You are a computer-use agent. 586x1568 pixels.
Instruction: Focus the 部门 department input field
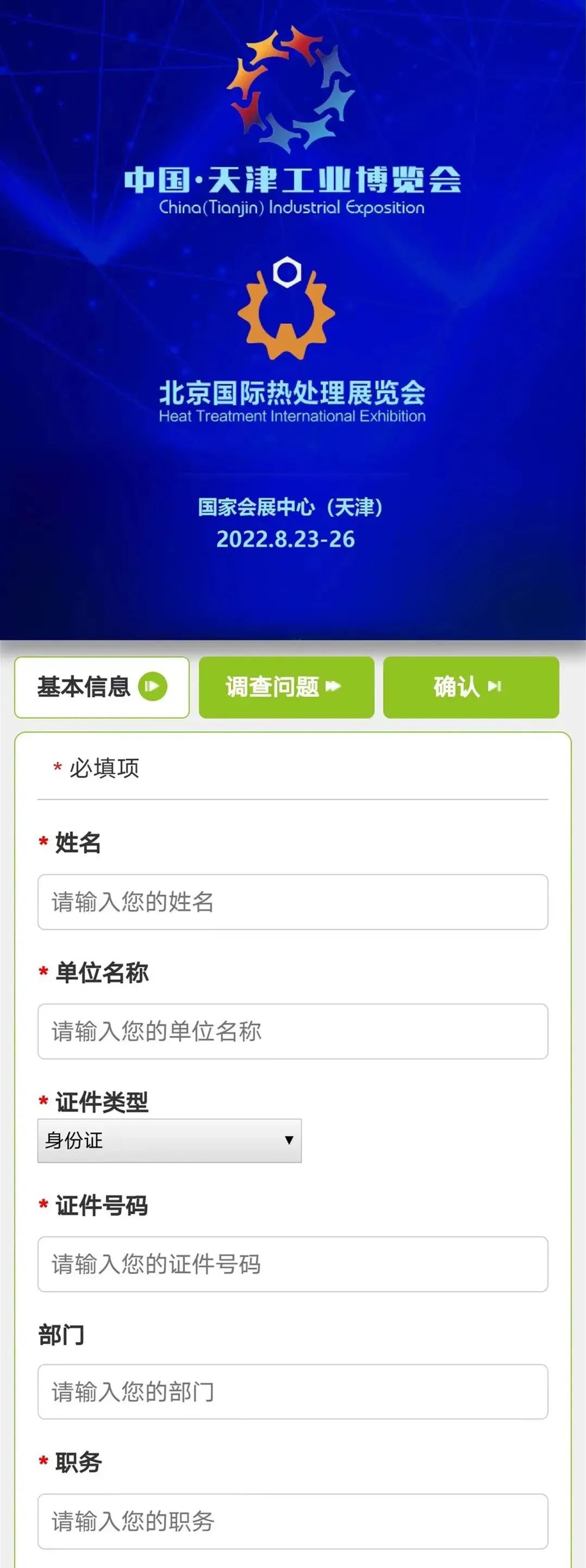(x=292, y=1392)
